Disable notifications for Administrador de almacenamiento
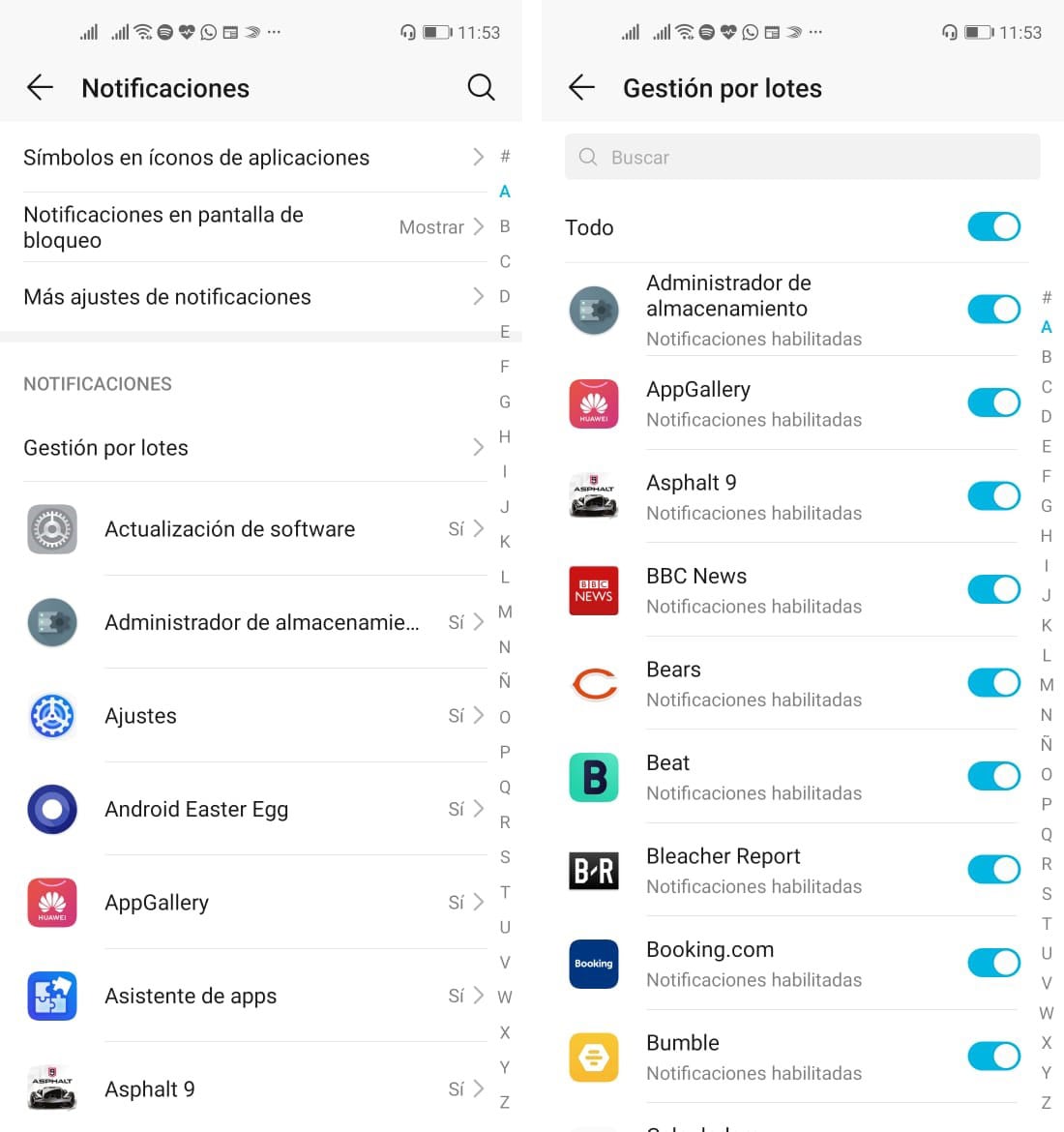Viewport: 1064px width, 1132px height. point(994,309)
